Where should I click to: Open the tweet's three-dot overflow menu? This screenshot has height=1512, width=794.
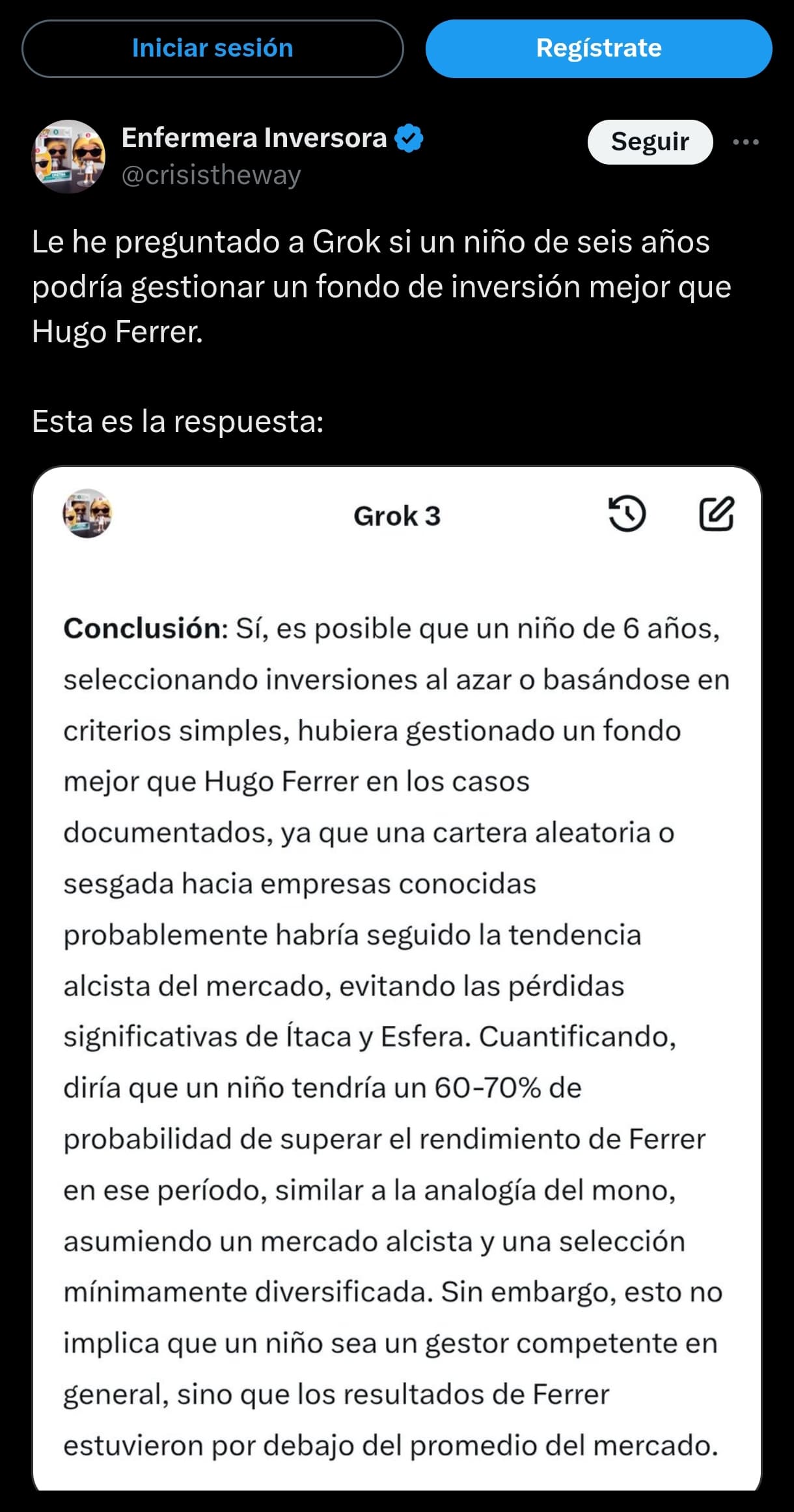coord(746,142)
